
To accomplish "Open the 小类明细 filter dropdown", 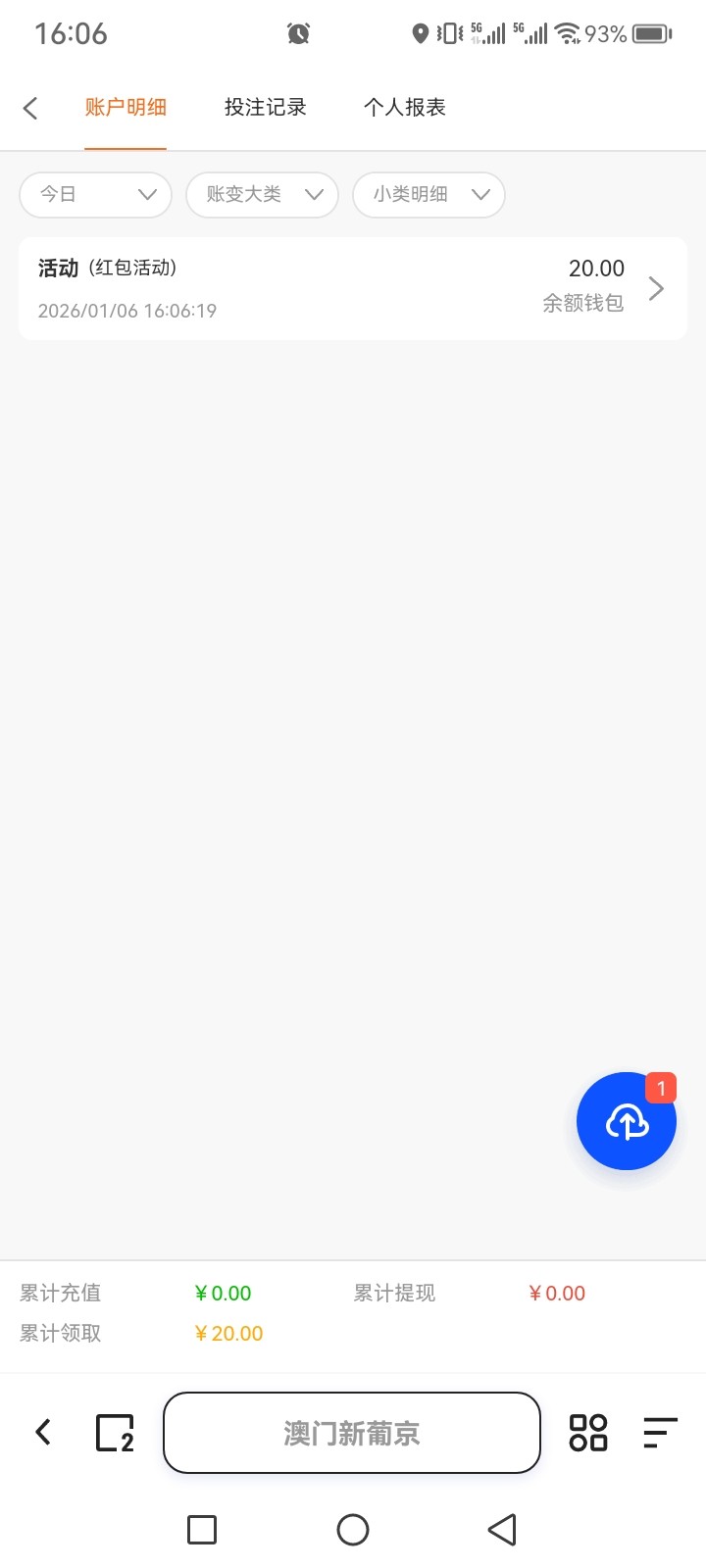I will click(429, 194).
